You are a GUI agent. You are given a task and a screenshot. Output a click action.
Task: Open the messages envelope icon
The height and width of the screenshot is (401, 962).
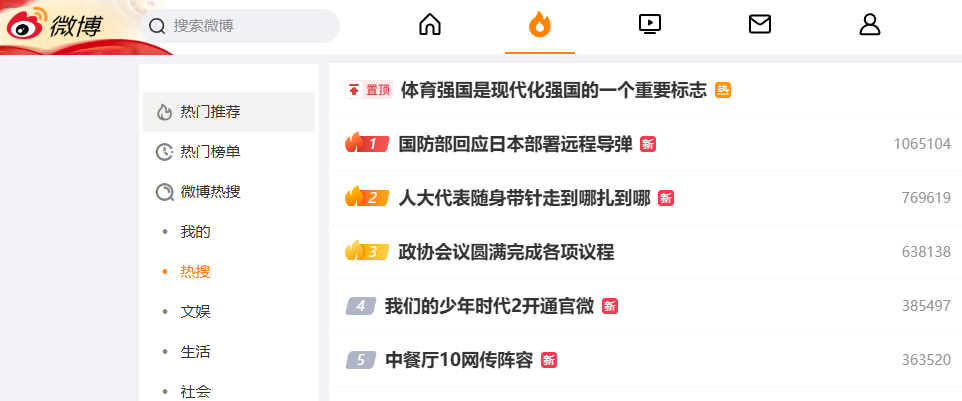(760, 24)
